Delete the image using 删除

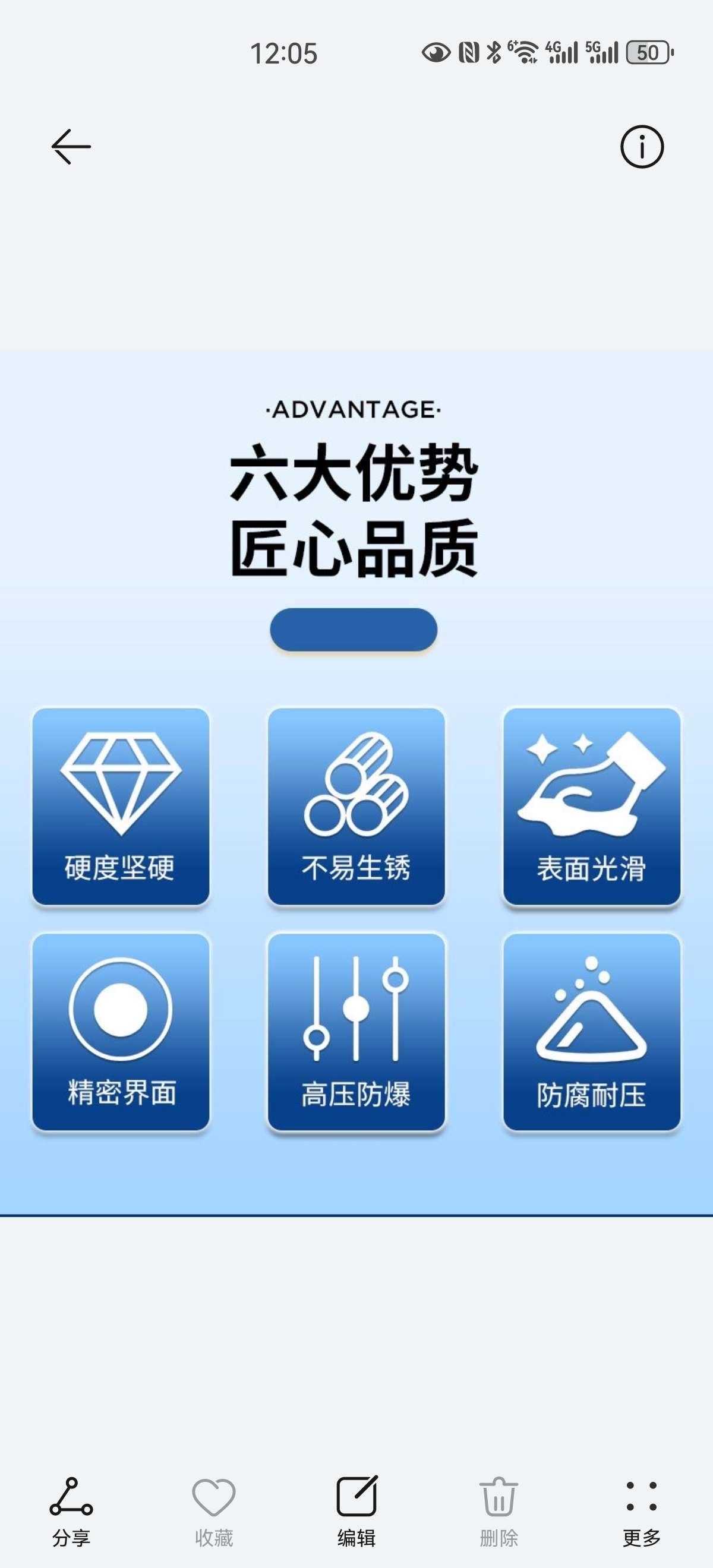(499, 1511)
